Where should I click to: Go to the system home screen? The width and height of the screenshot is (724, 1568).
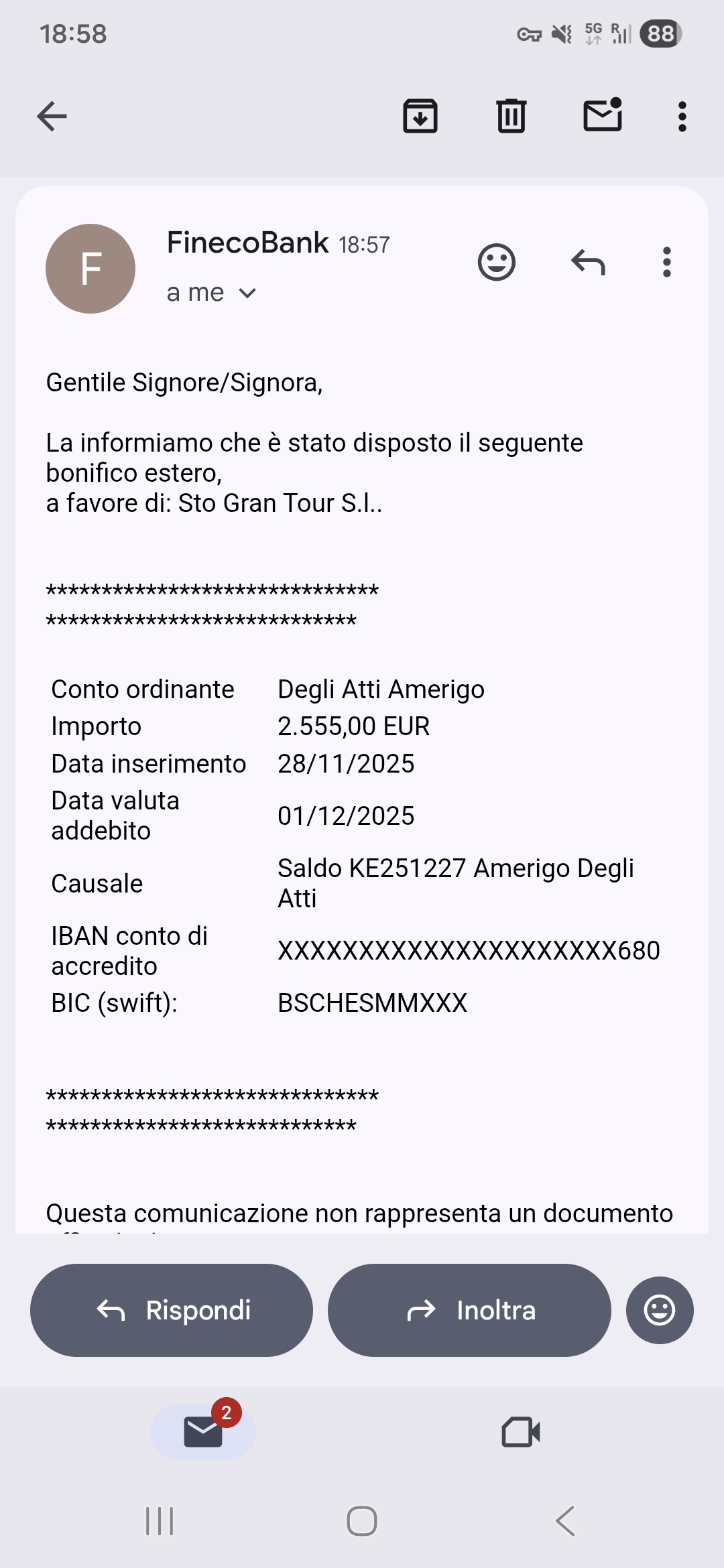362,1520
